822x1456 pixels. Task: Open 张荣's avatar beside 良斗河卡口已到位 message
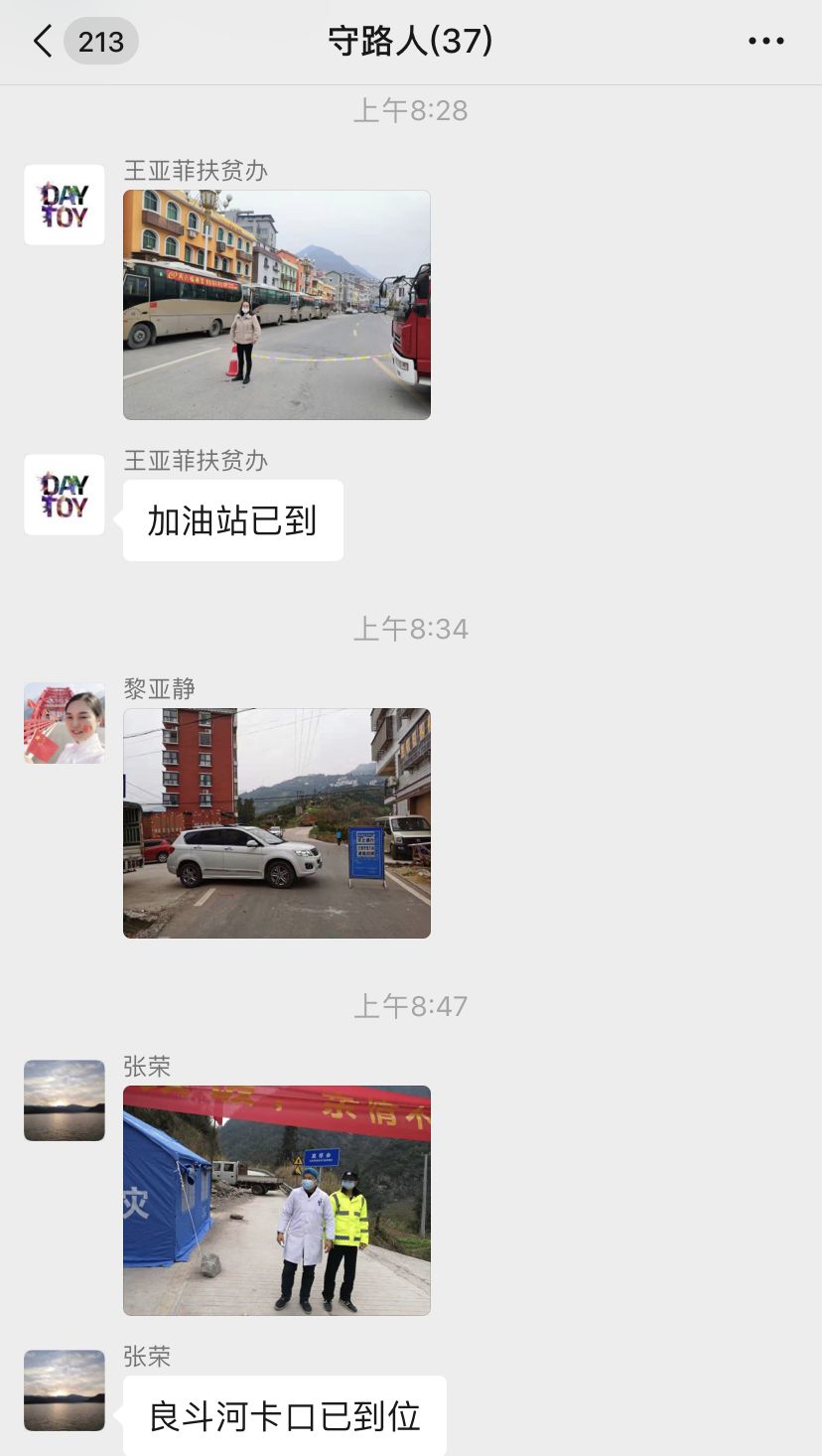65,1390
